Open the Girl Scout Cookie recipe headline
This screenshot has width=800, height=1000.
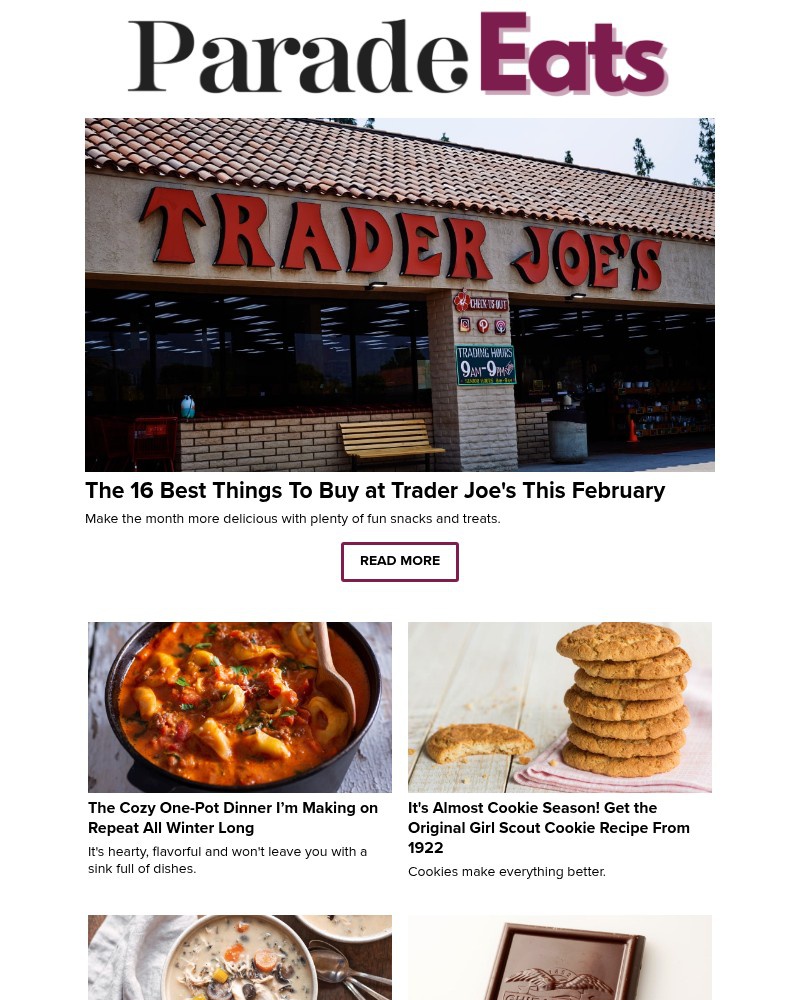pos(549,828)
